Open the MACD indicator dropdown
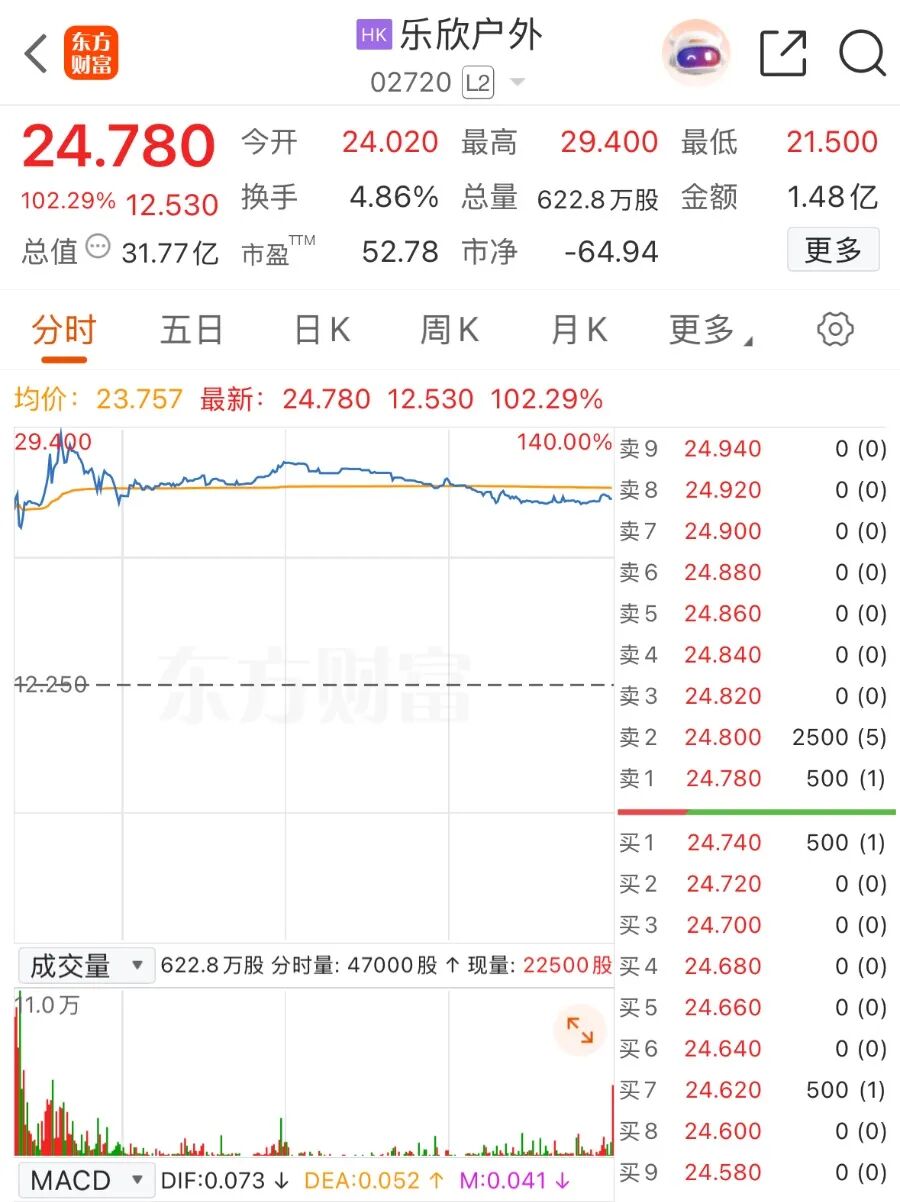The image size is (900, 1202). [x=85, y=1180]
